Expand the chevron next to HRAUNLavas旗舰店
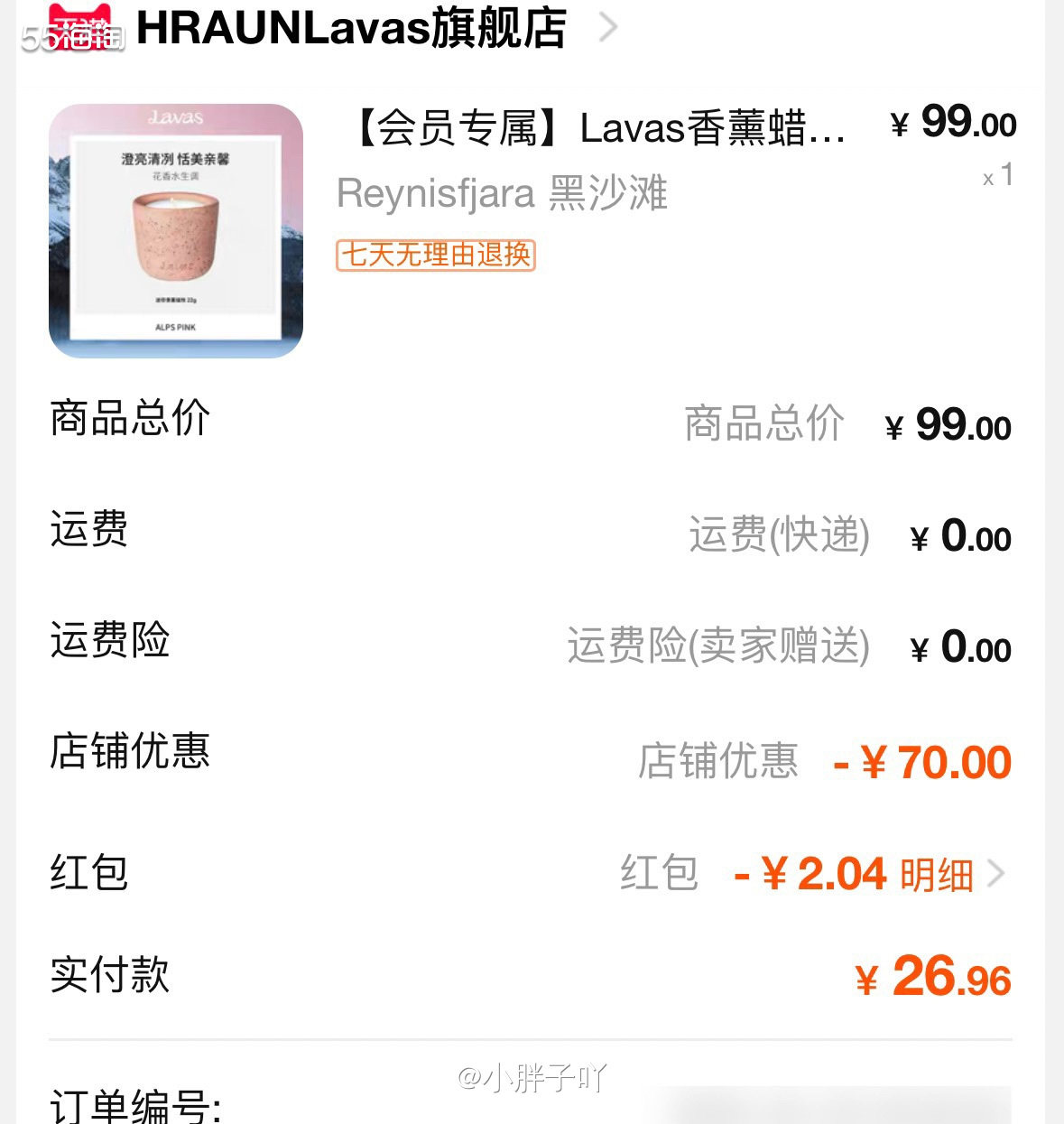The height and width of the screenshot is (1124, 1064). [610, 28]
